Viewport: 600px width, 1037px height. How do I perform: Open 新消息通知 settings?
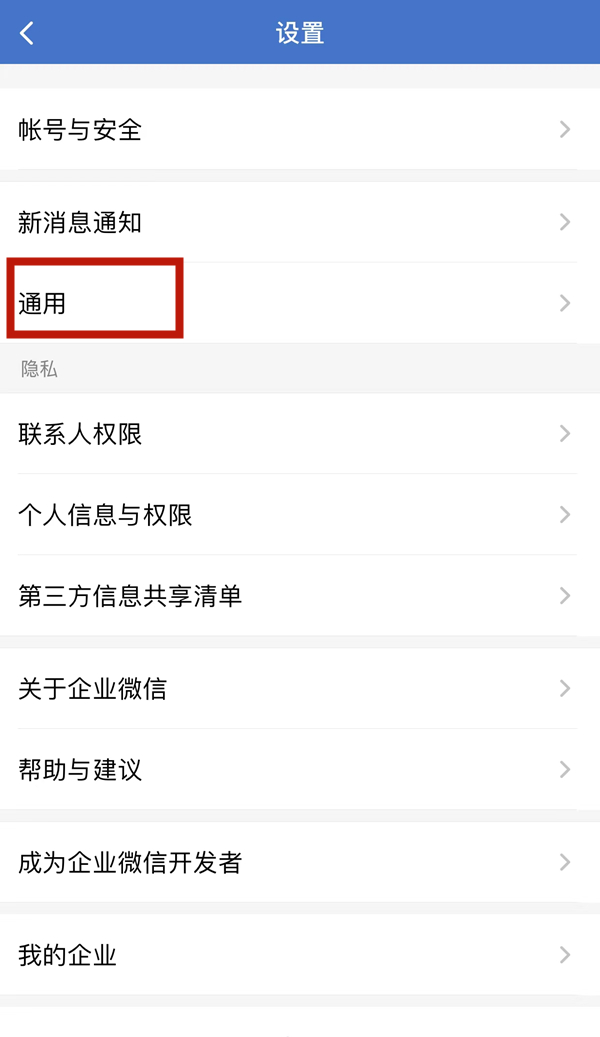coord(300,222)
